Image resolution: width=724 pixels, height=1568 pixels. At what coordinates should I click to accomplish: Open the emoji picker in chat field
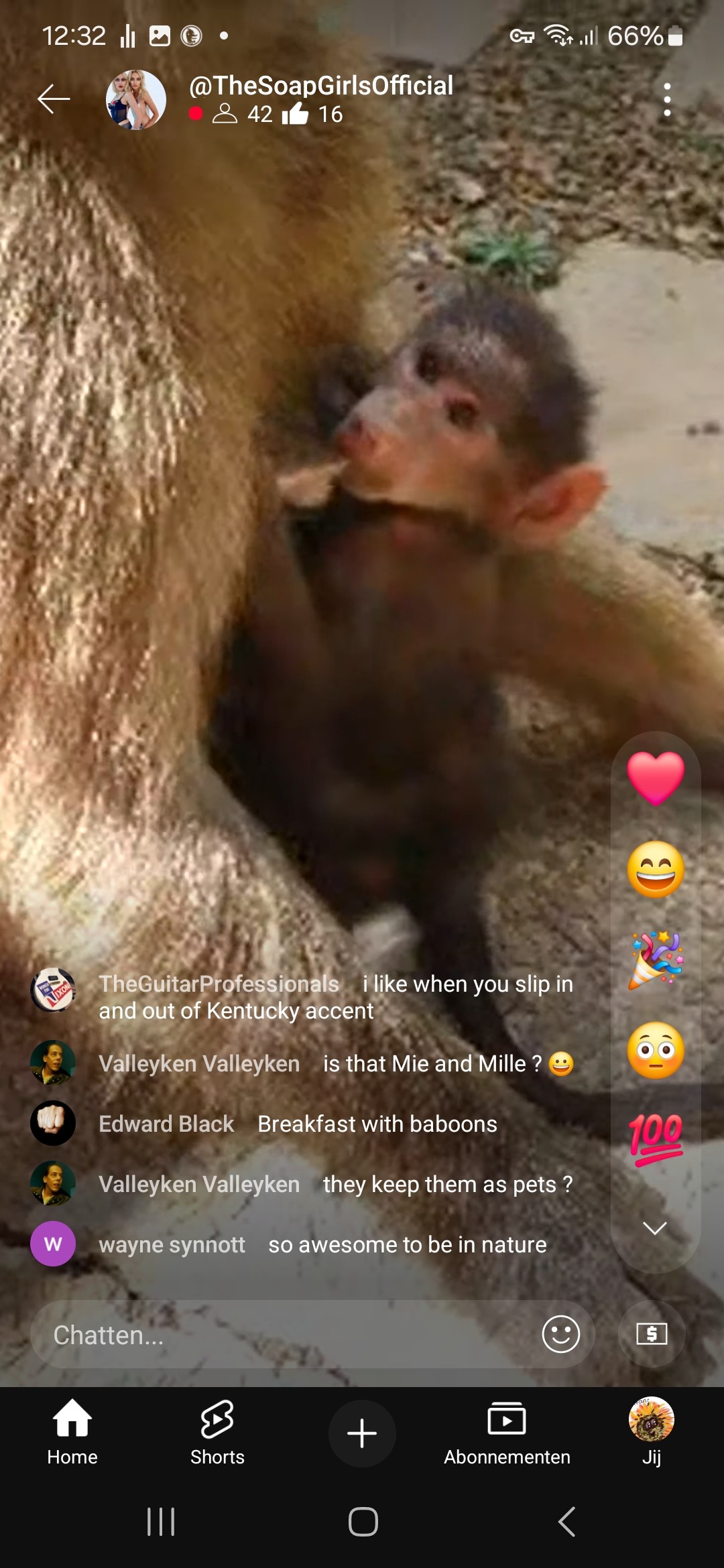560,1333
